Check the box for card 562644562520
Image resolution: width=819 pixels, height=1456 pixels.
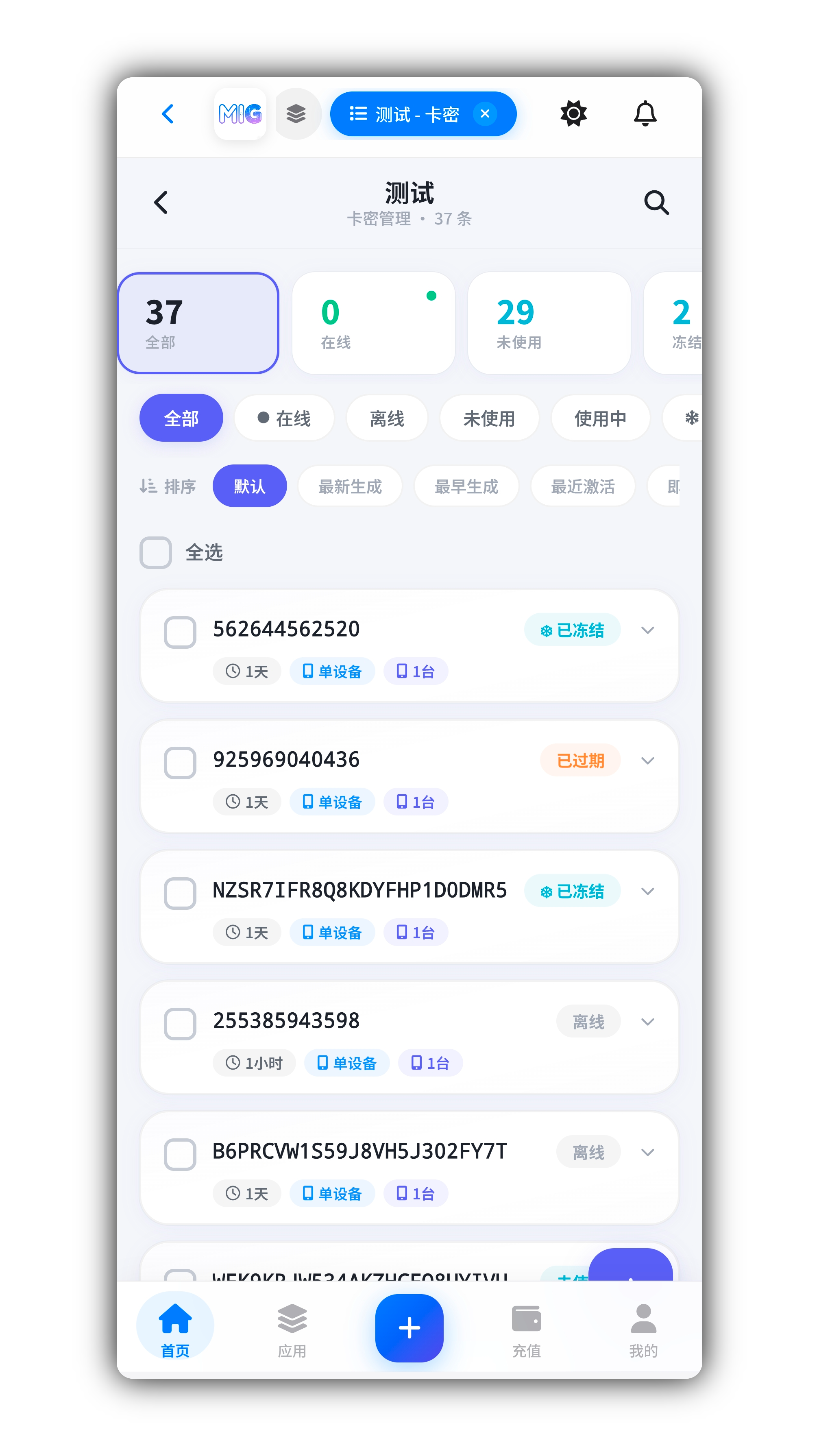tap(180, 632)
